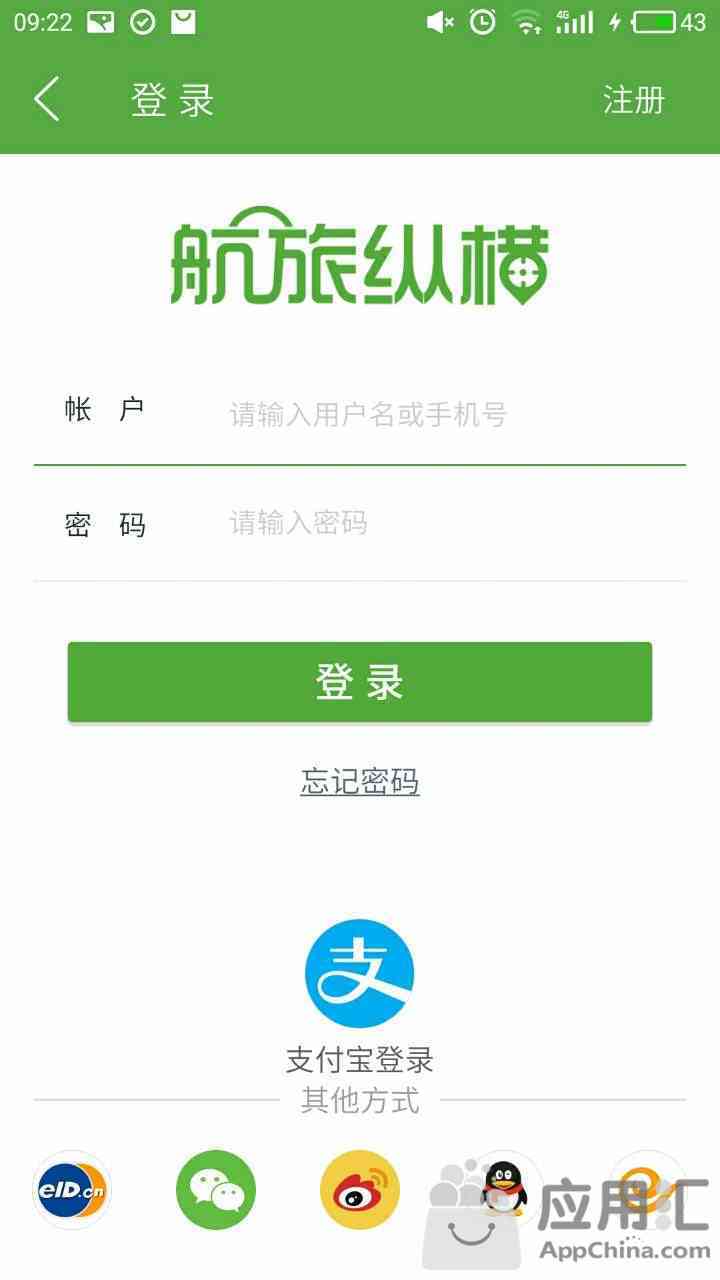Viewport: 720px width, 1280px height.
Task: Tap the green 登录 button
Action: 360,682
